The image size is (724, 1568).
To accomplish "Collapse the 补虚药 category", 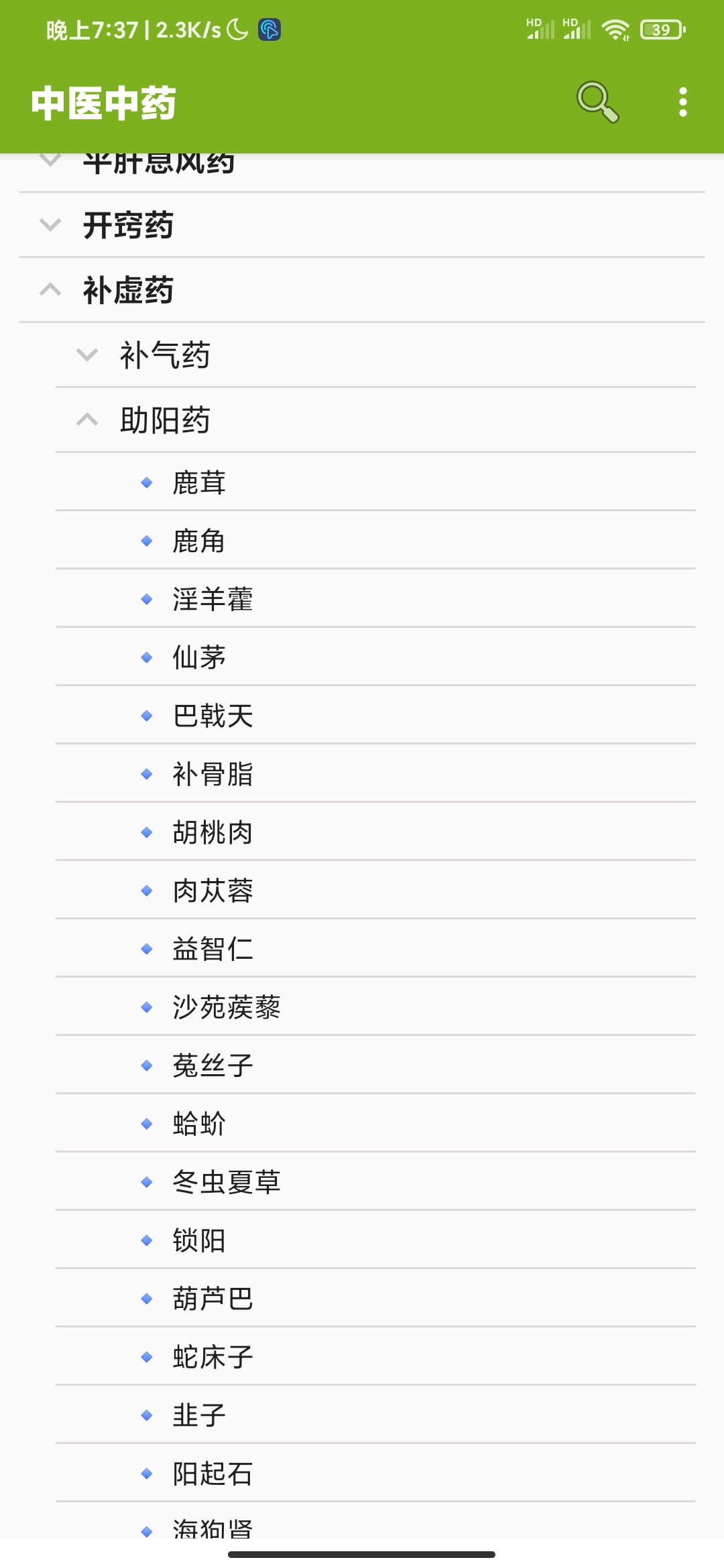I will 127,290.
